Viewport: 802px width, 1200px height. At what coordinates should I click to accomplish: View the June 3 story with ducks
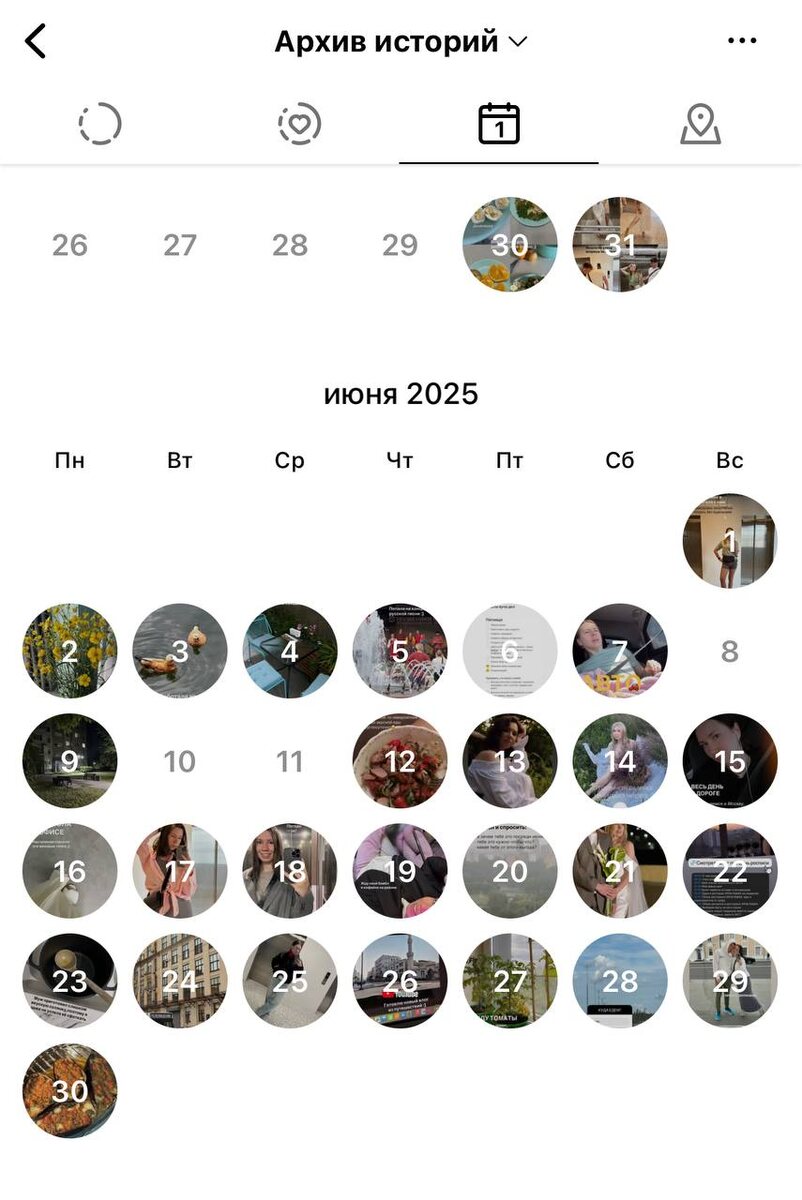click(x=180, y=651)
